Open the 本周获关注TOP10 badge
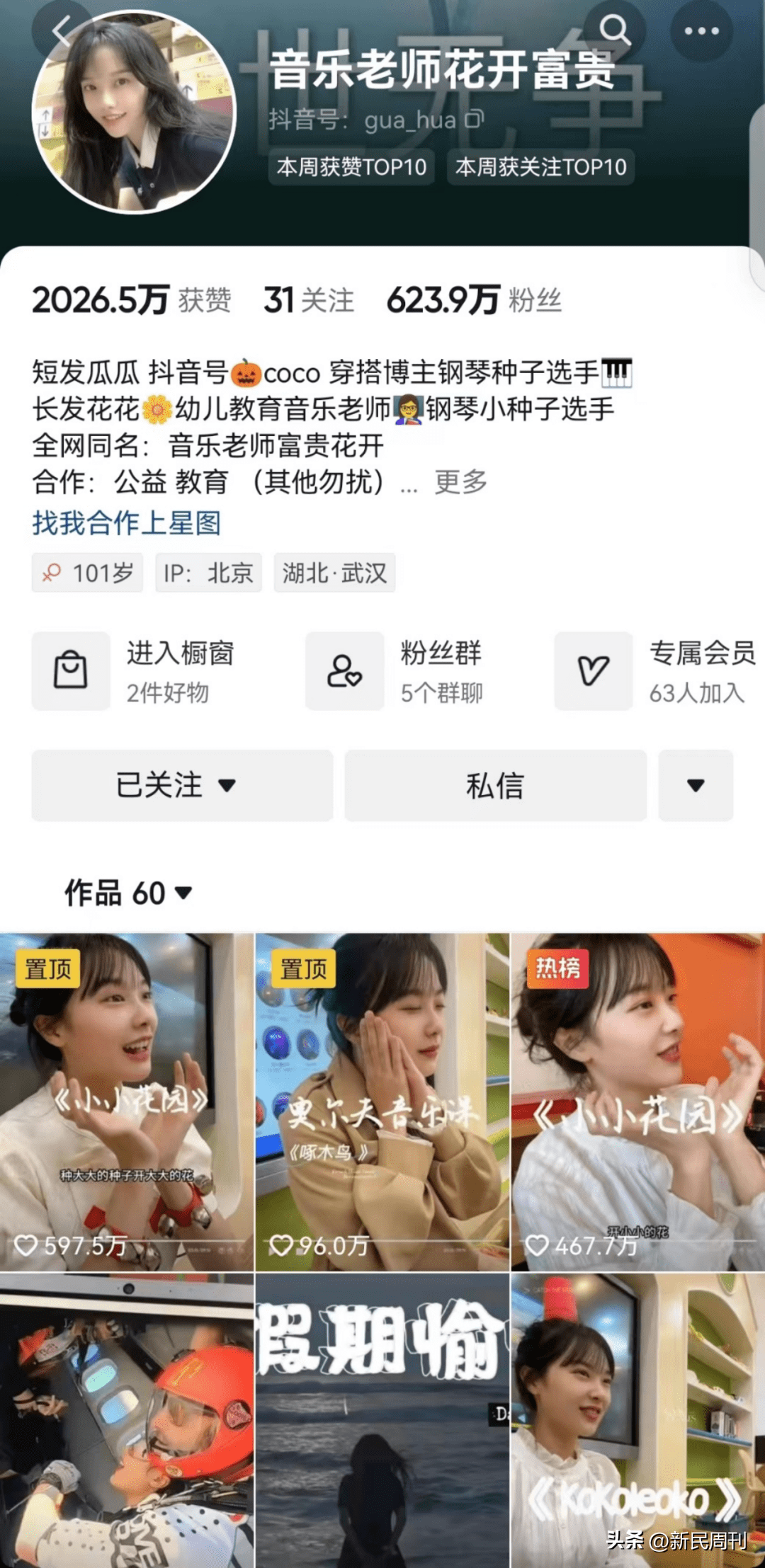The width and height of the screenshot is (765, 1568). coord(540,167)
